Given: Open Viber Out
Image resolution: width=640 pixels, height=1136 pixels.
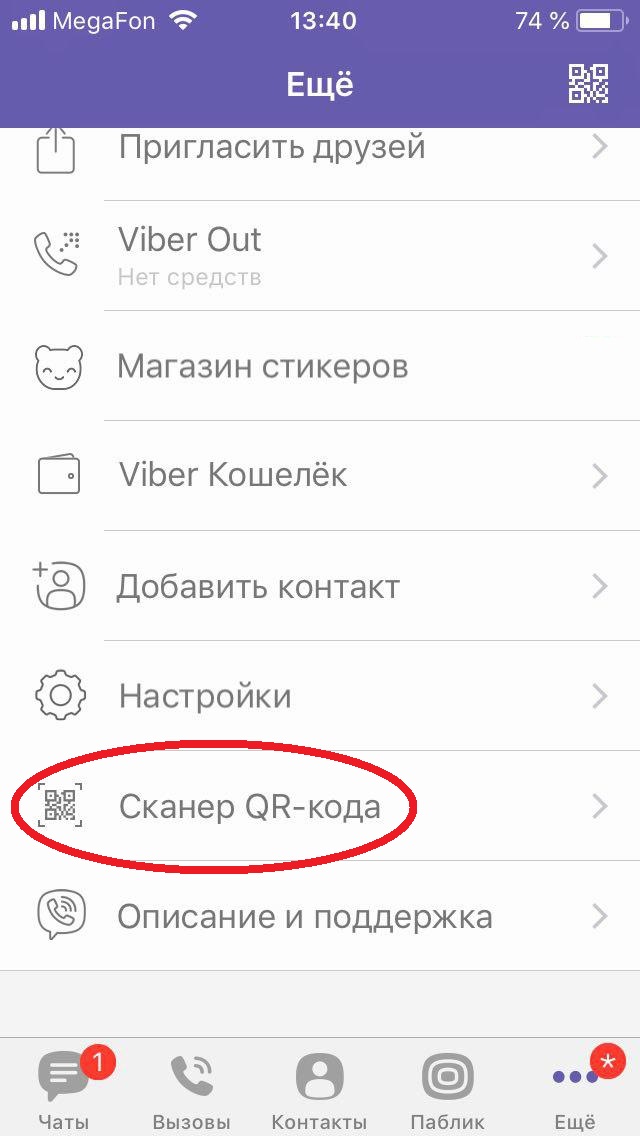Looking at the screenshot, I should (320, 255).
